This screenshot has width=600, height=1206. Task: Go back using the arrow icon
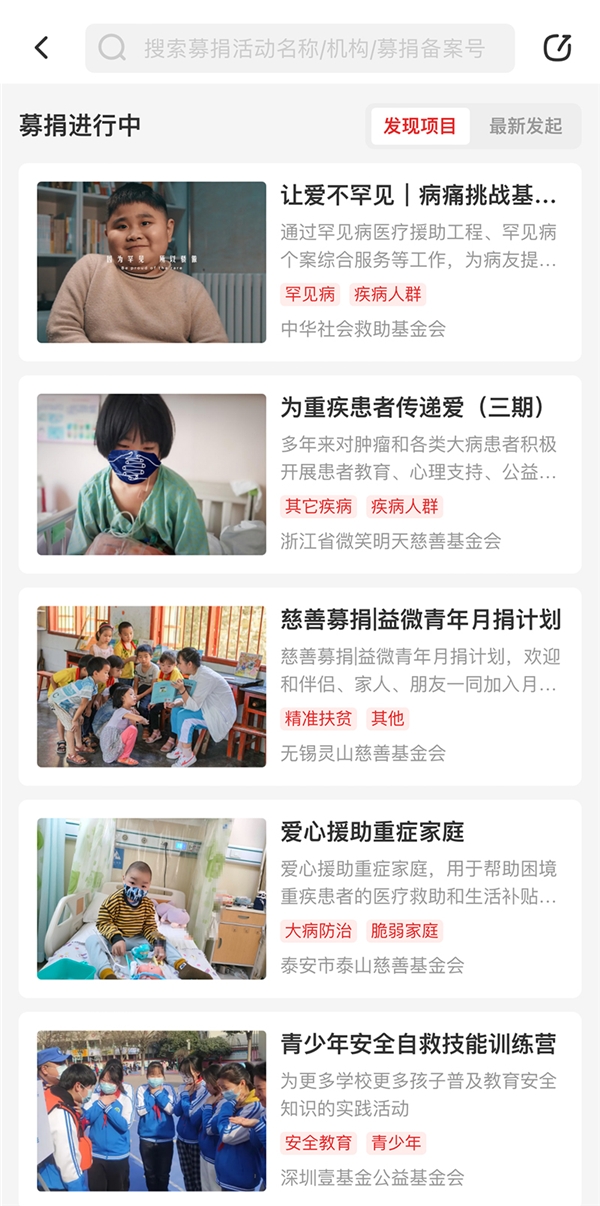coord(41,48)
